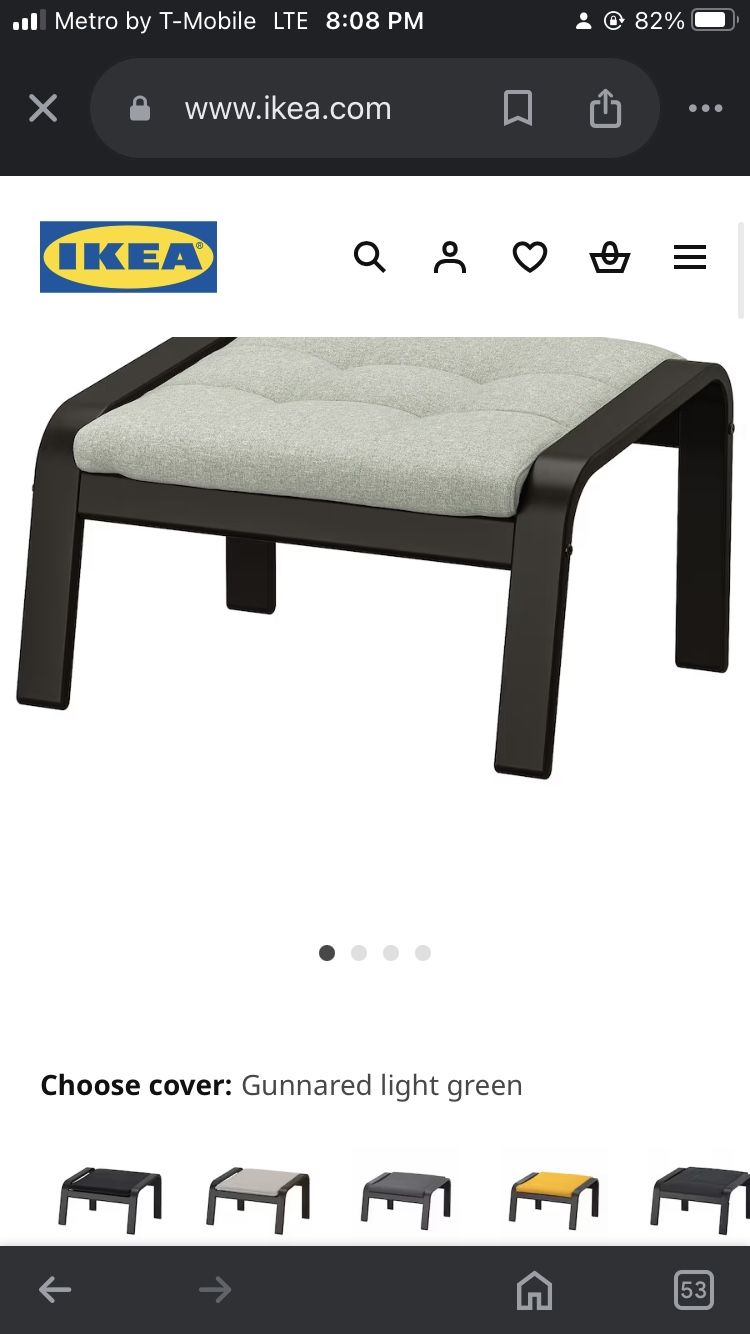Go to the IKEA home page logo
Viewport: 750px width, 1334px height.
tap(128, 257)
